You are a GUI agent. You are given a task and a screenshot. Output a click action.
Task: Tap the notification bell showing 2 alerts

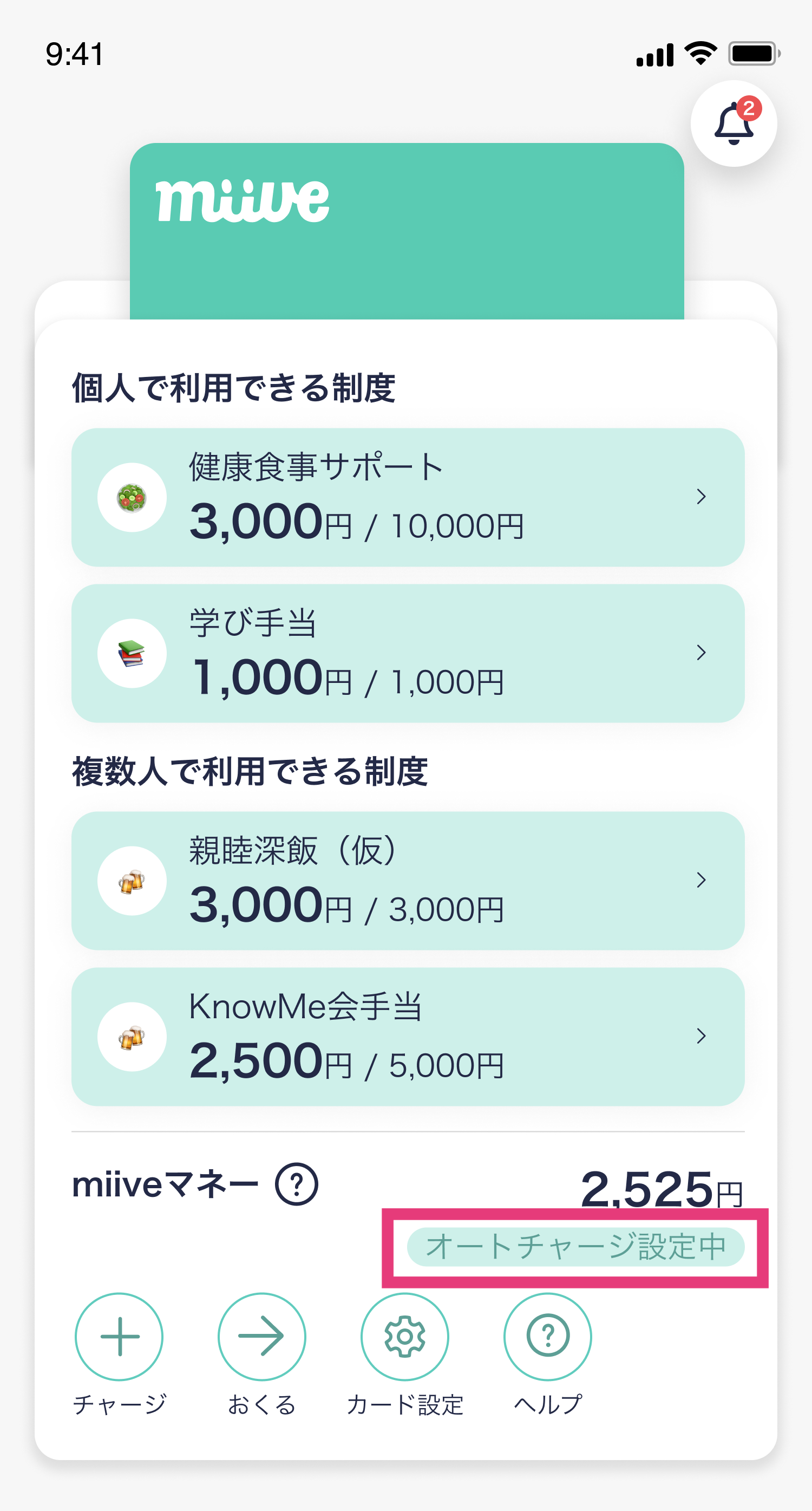pyautogui.click(x=732, y=125)
